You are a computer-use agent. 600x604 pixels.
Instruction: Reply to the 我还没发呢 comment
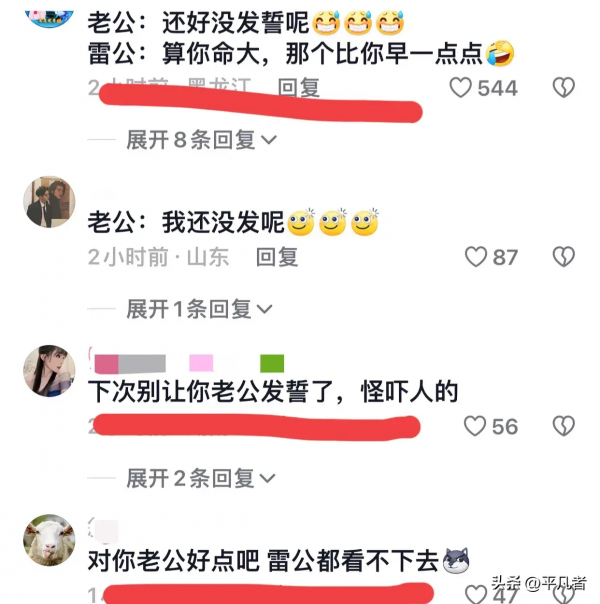(x=277, y=257)
